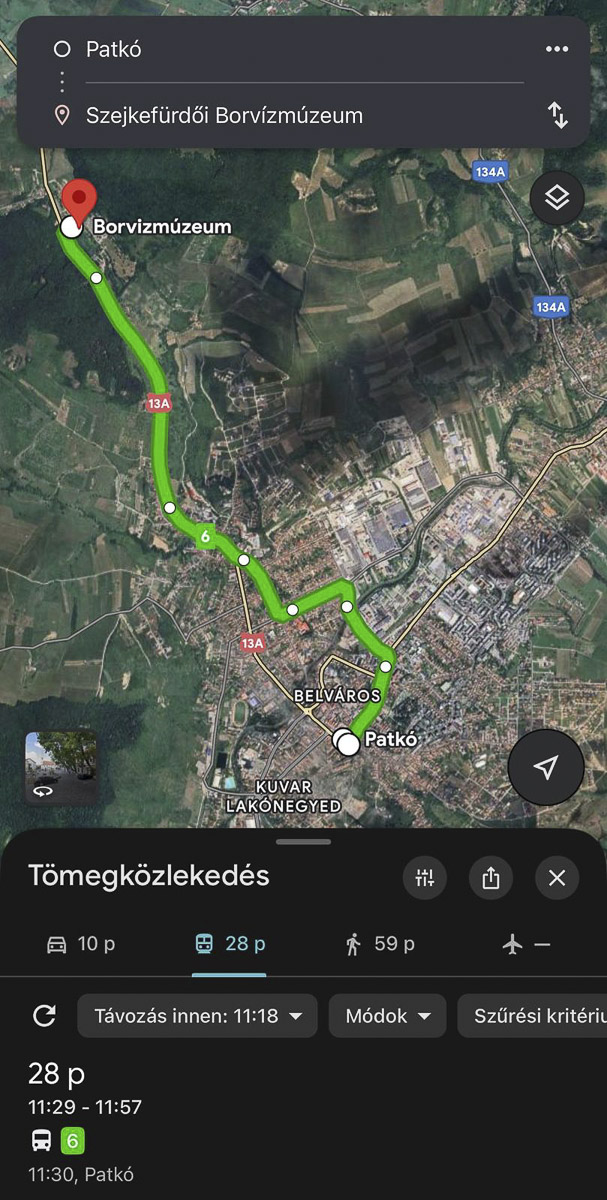Image resolution: width=607 pixels, height=1200 pixels.
Task: Close the Tömegközlekedés directions panel
Action: [x=557, y=878]
